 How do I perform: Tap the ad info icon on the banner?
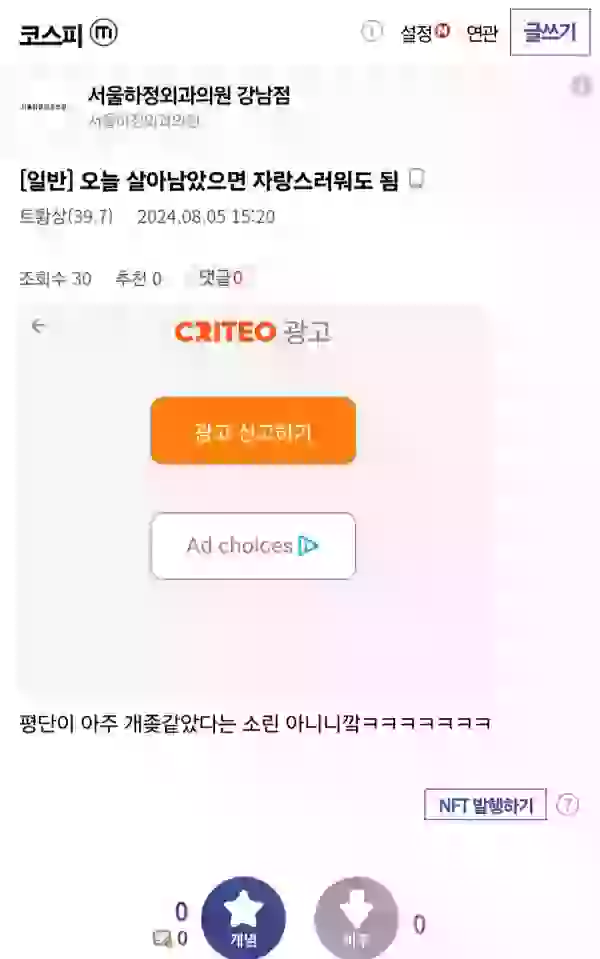coord(581,87)
